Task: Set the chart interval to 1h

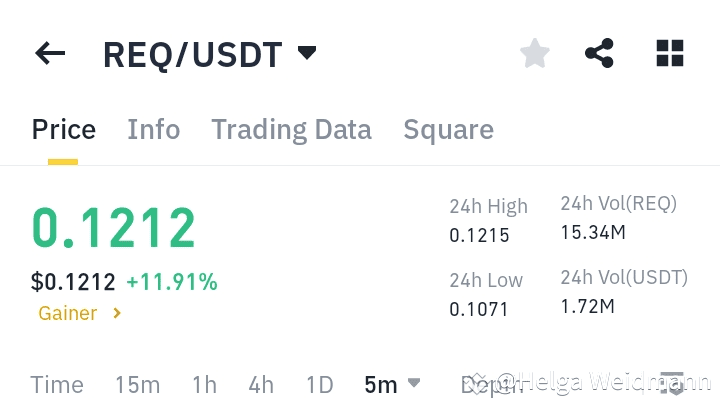Action: (204, 385)
